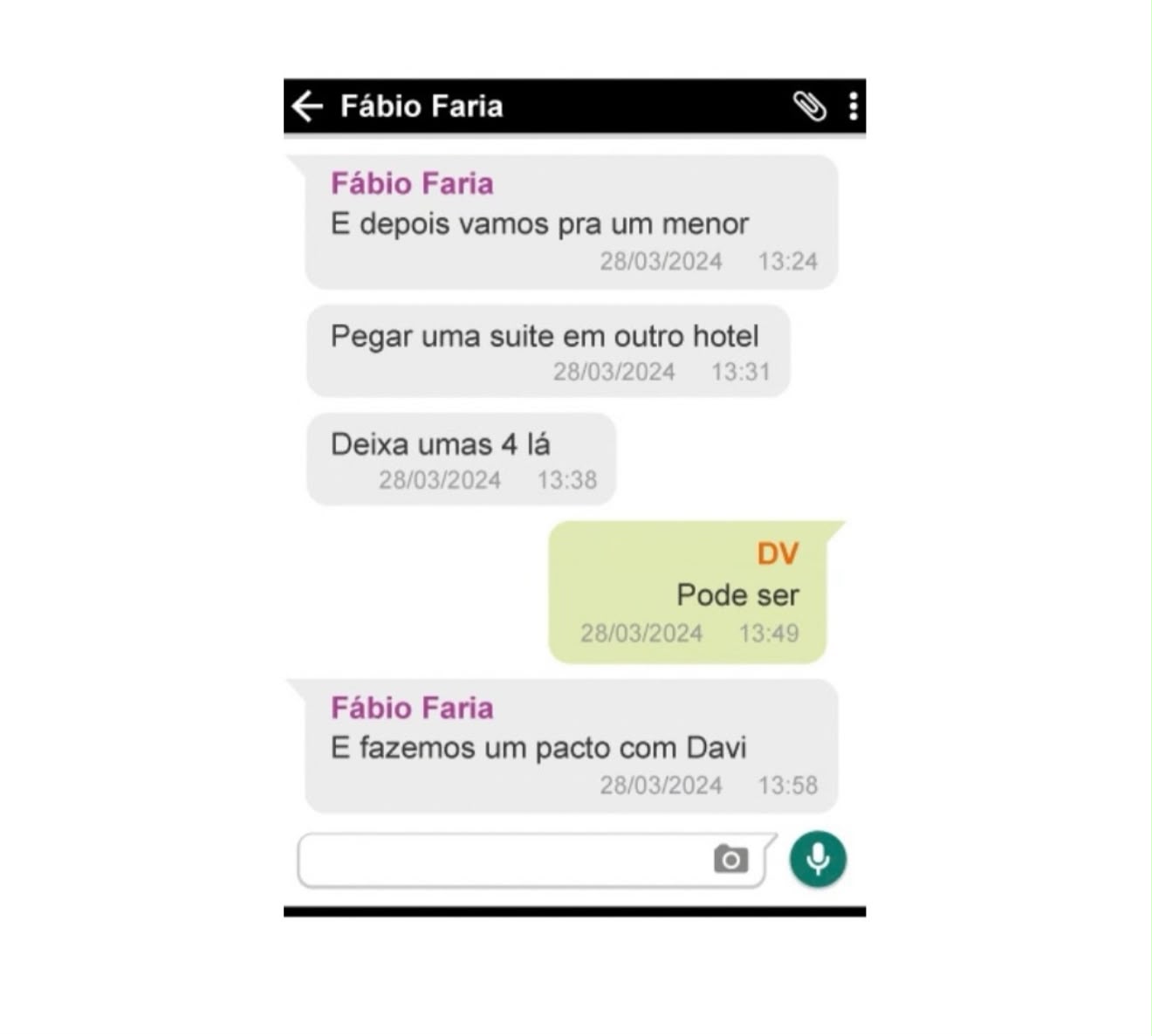This screenshot has height=1036, width=1152.
Task: Go back from Fábio Faria chat
Action: (x=307, y=106)
